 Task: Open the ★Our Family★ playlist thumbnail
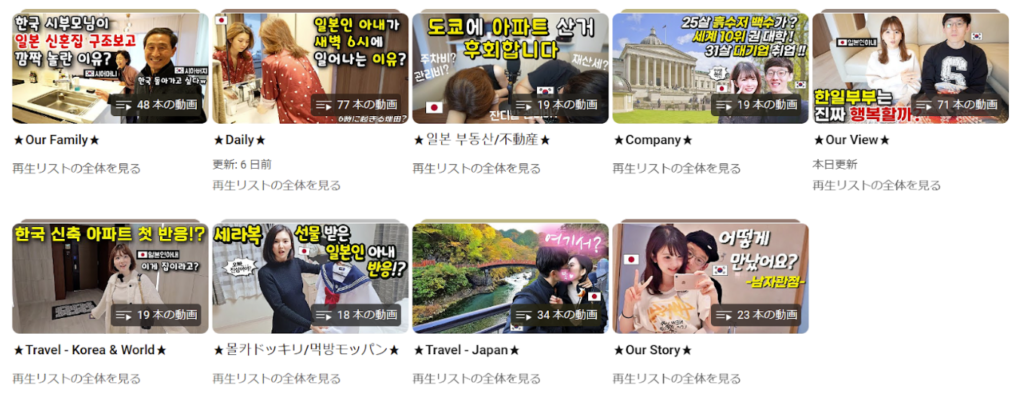(x=110, y=67)
